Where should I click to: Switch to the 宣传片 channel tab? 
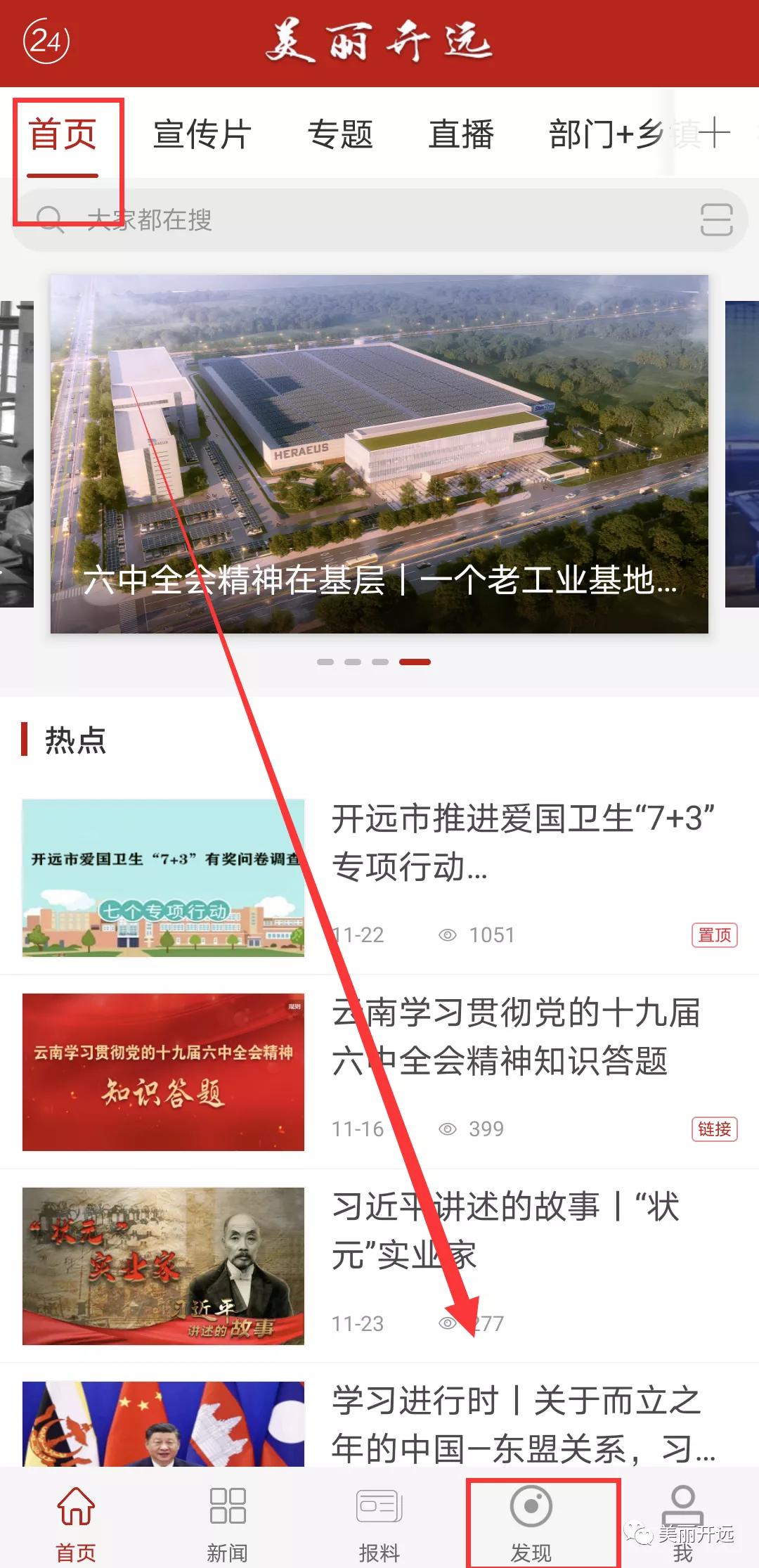(202, 136)
